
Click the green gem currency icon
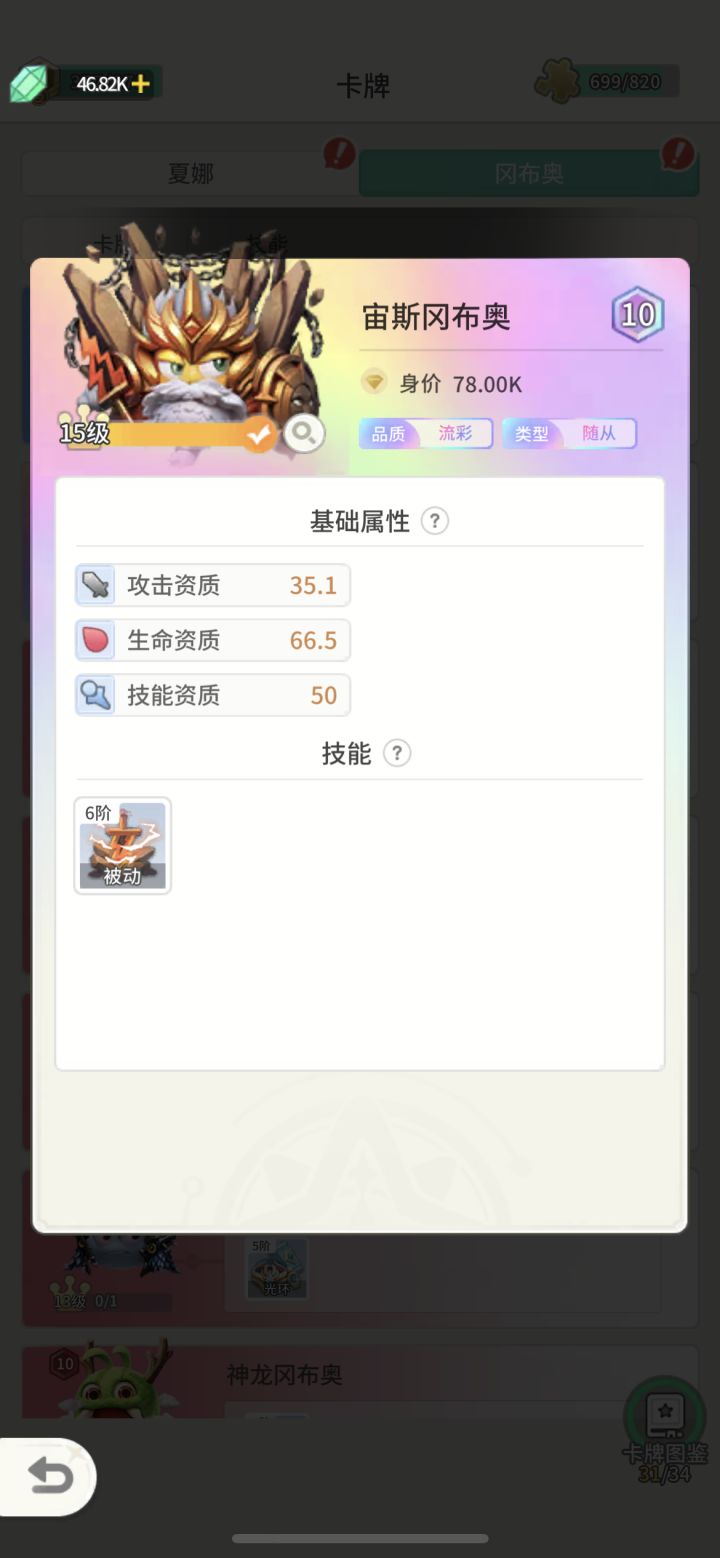30,83
